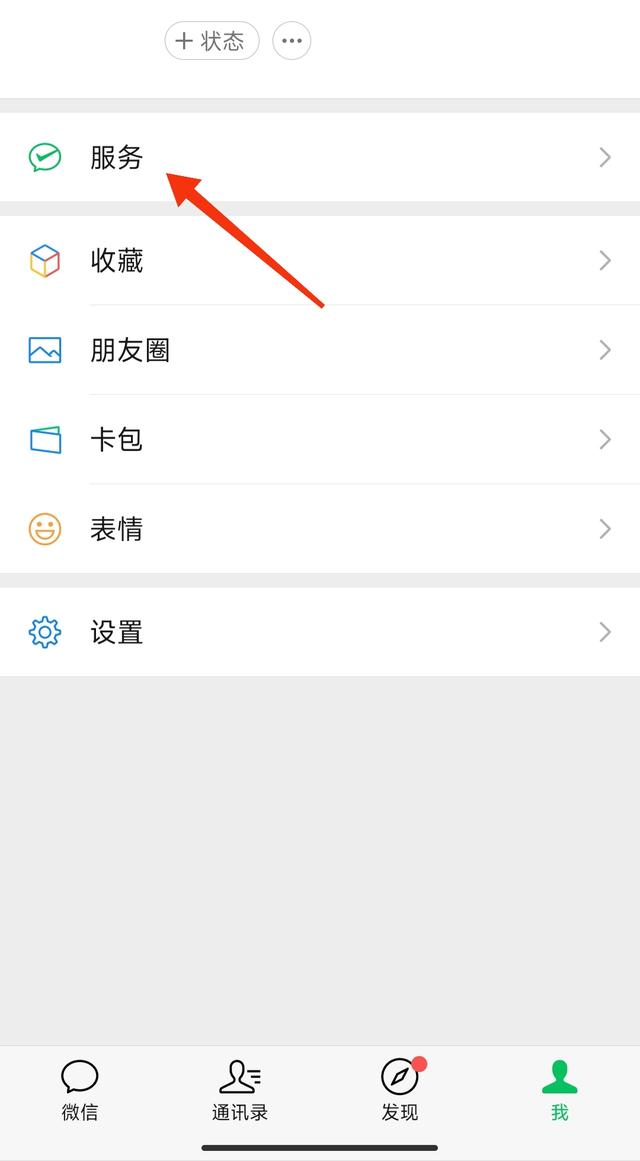Open 卡包 card wallet
Viewport: 640px width, 1161px height.
point(320,439)
